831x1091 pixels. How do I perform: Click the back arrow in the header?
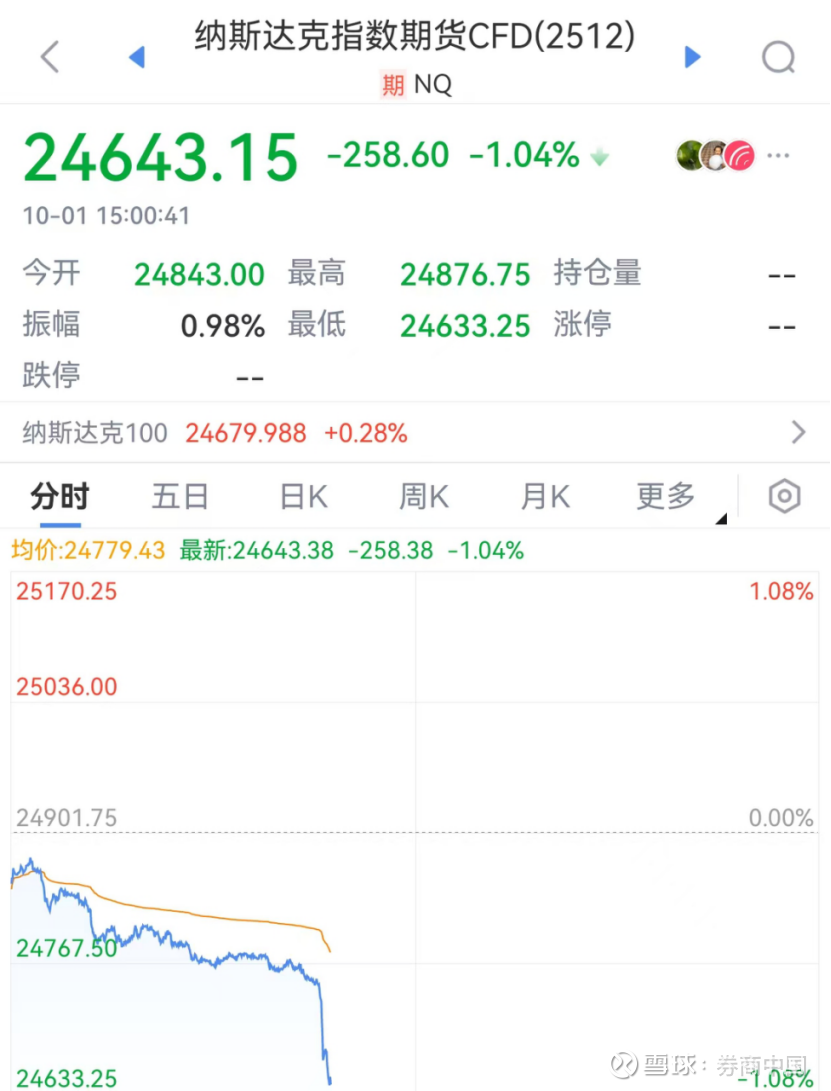[49, 57]
